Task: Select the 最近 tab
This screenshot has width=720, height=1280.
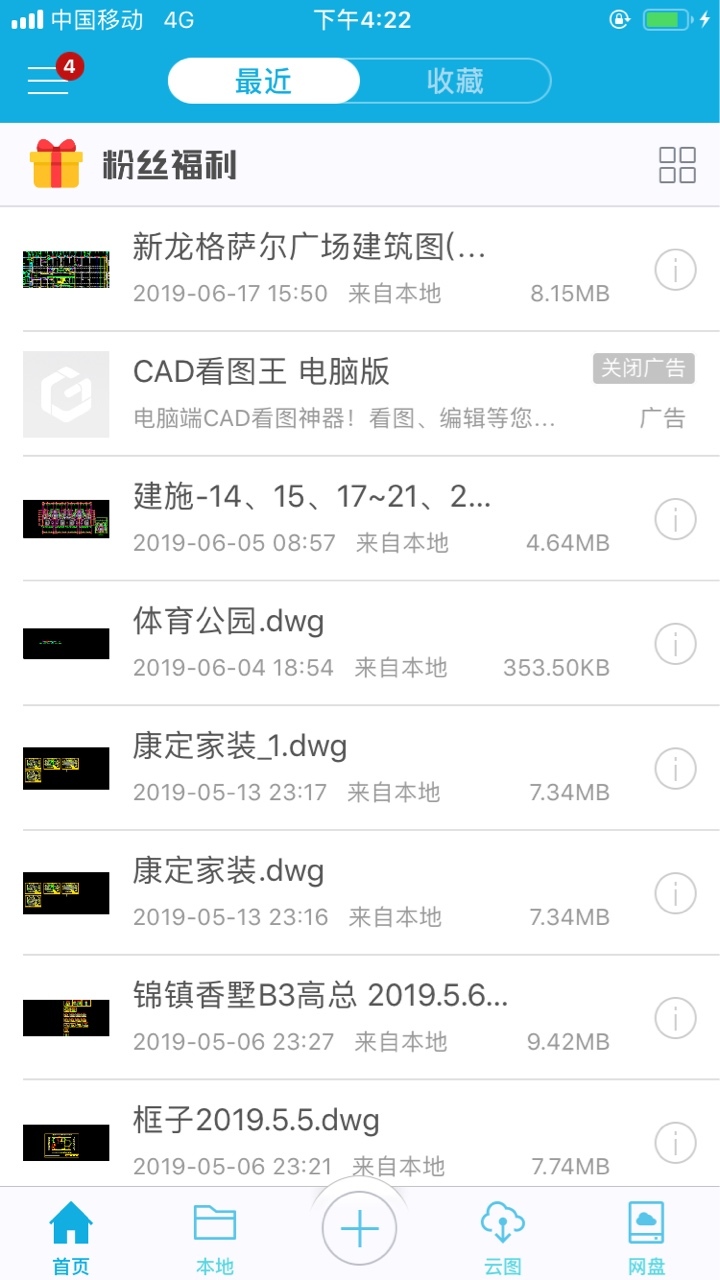Action: pyautogui.click(x=263, y=81)
